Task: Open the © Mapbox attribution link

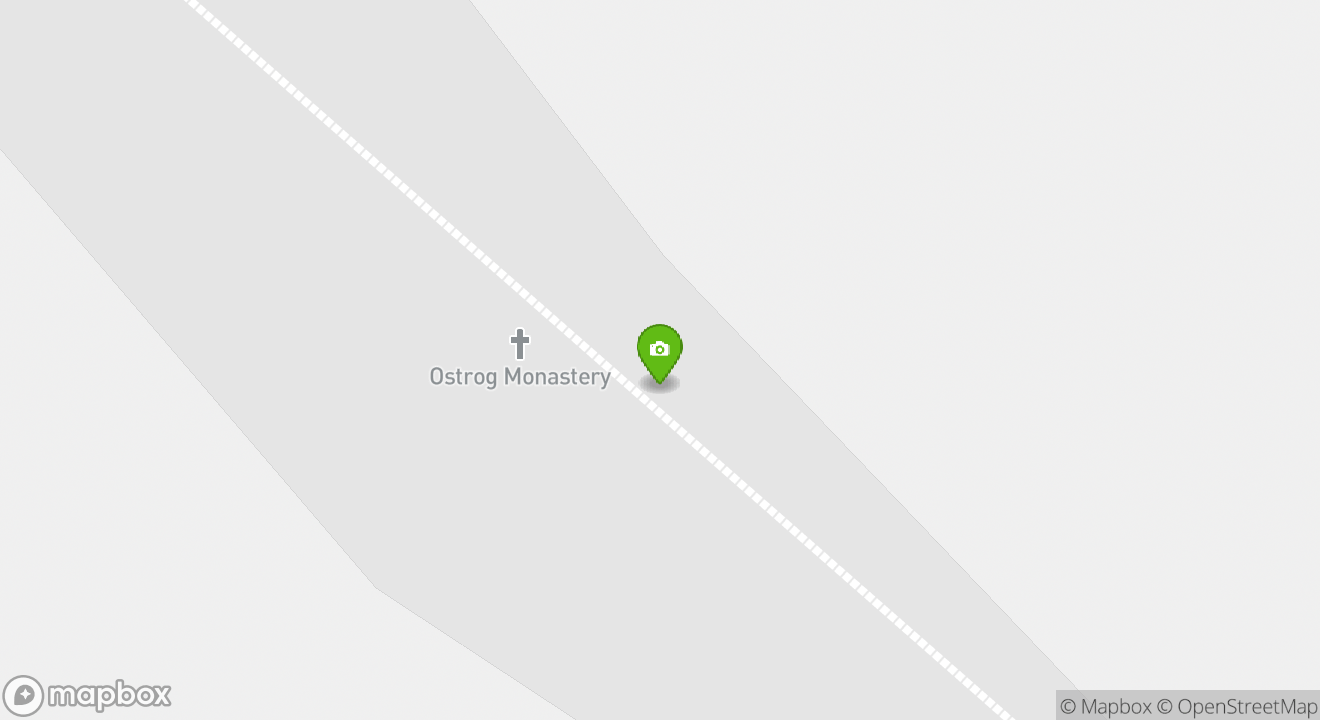Action: tap(1105, 707)
